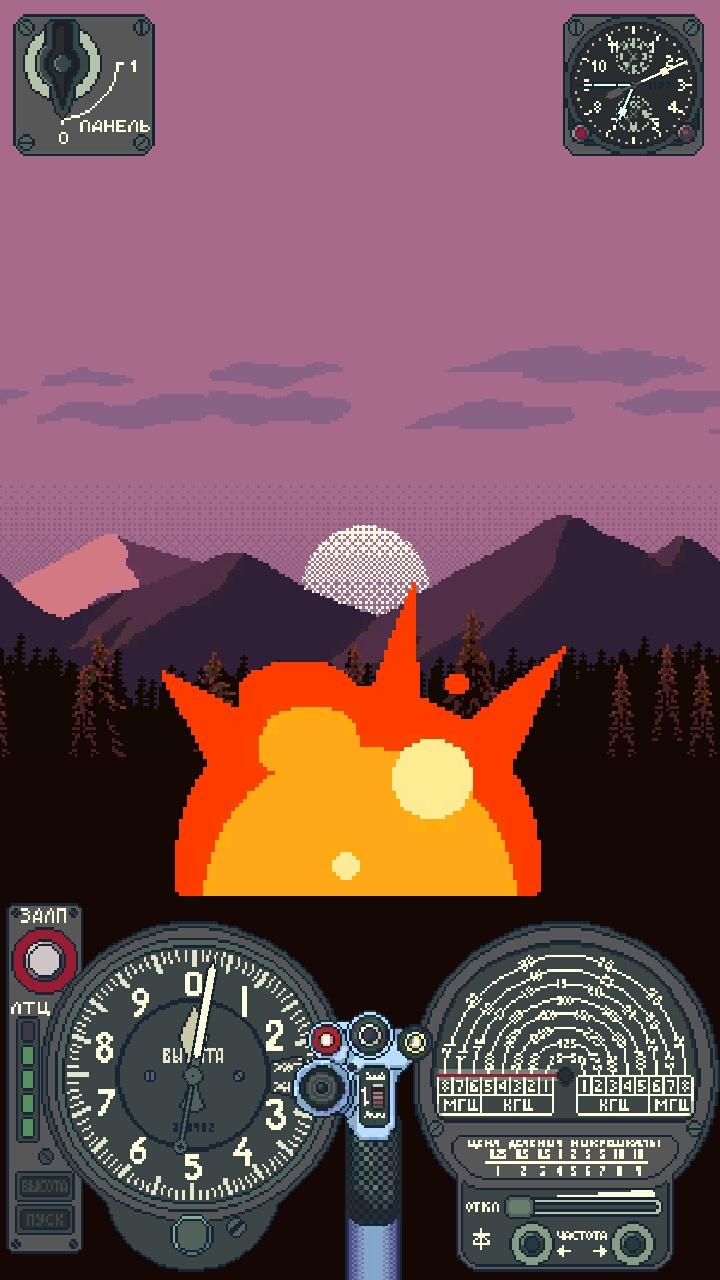The width and height of the screenshot is (720, 1280).
Task: Tap the dark center button on joystick head
Action: point(371,1035)
